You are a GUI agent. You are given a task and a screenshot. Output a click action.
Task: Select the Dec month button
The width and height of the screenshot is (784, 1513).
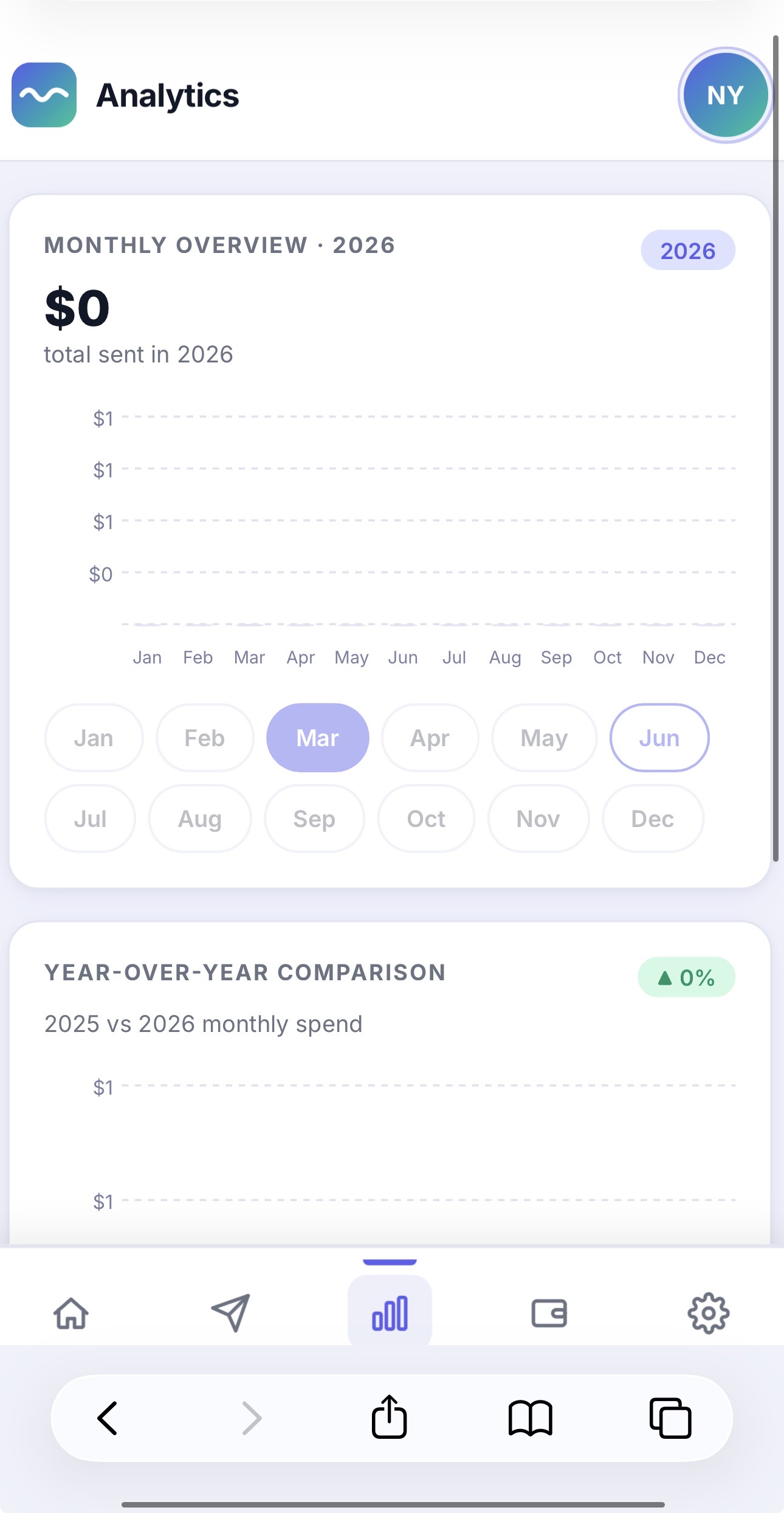(653, 819)
